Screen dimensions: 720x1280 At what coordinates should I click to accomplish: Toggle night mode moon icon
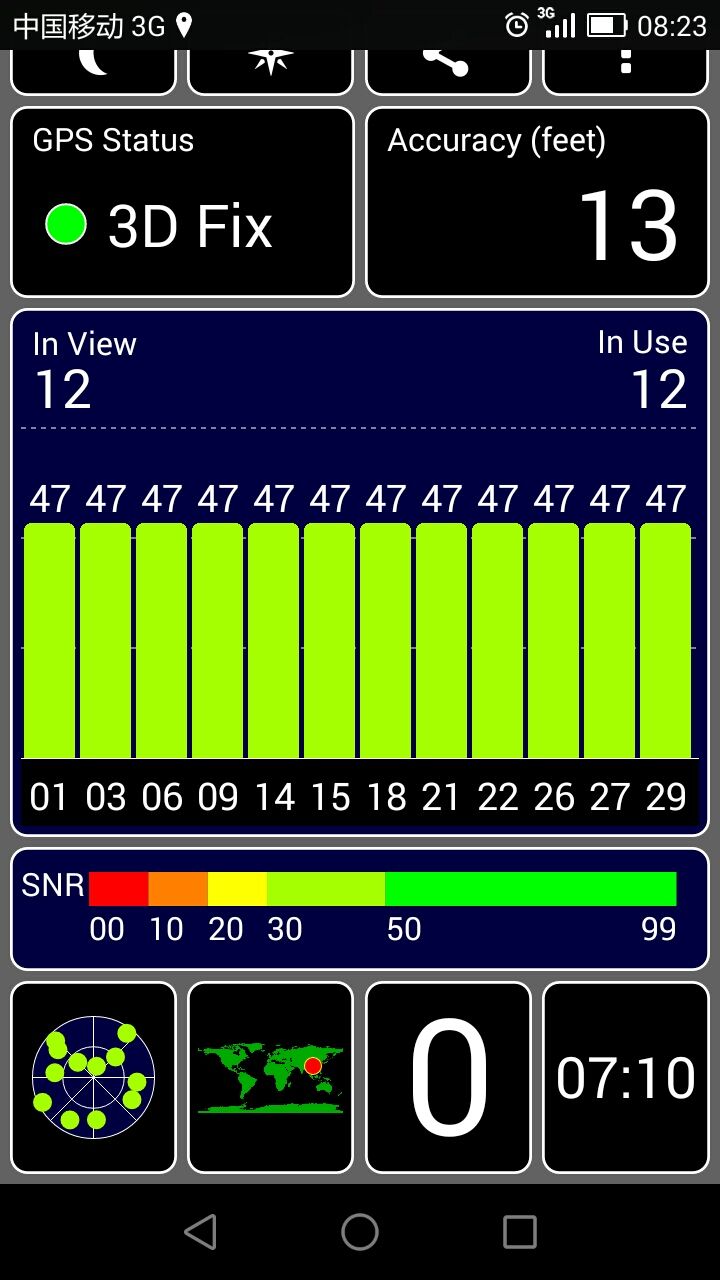coord(92,66)
